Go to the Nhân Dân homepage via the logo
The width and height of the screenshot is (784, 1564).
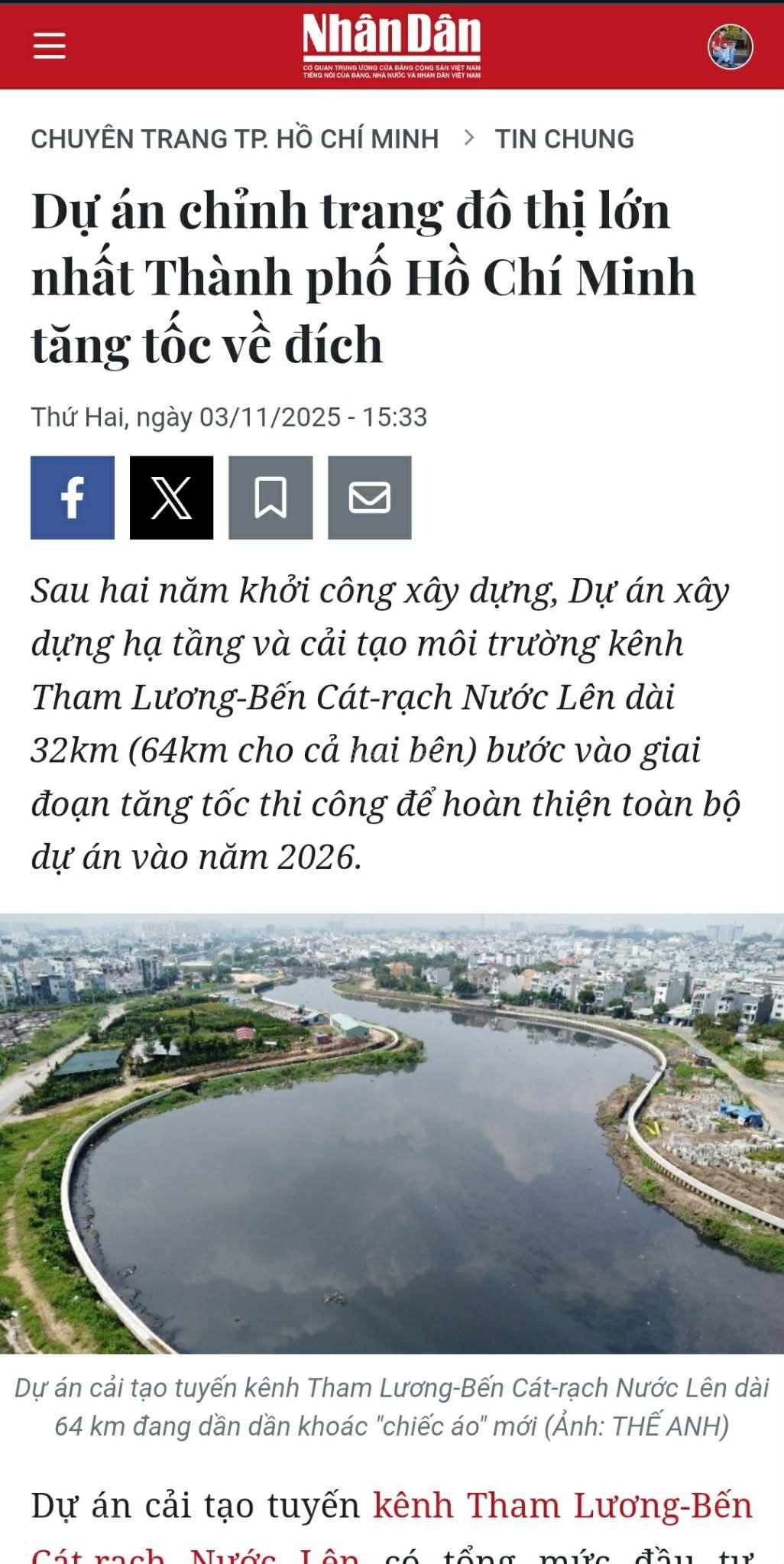391,46
